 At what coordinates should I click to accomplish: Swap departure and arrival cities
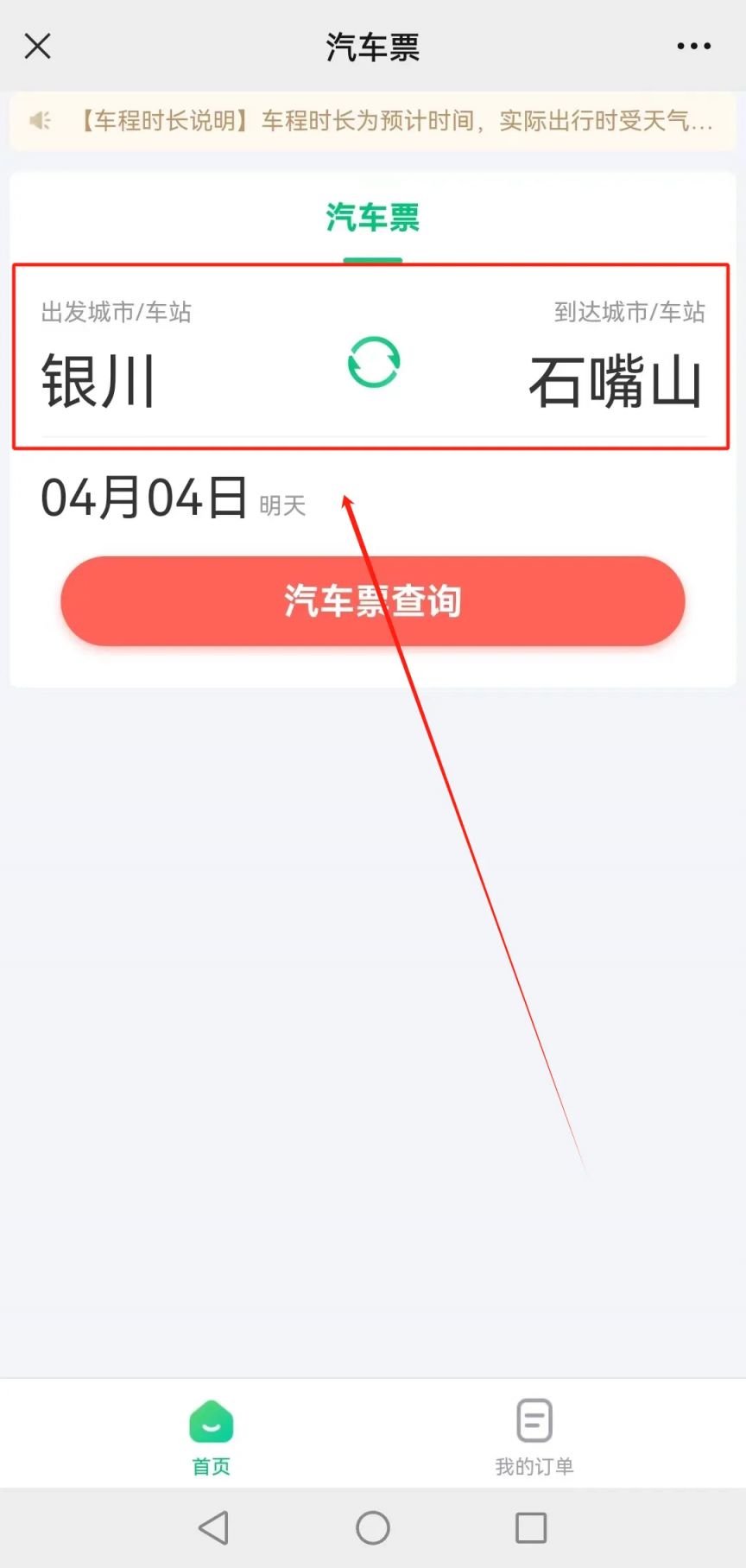coord(374,362)
